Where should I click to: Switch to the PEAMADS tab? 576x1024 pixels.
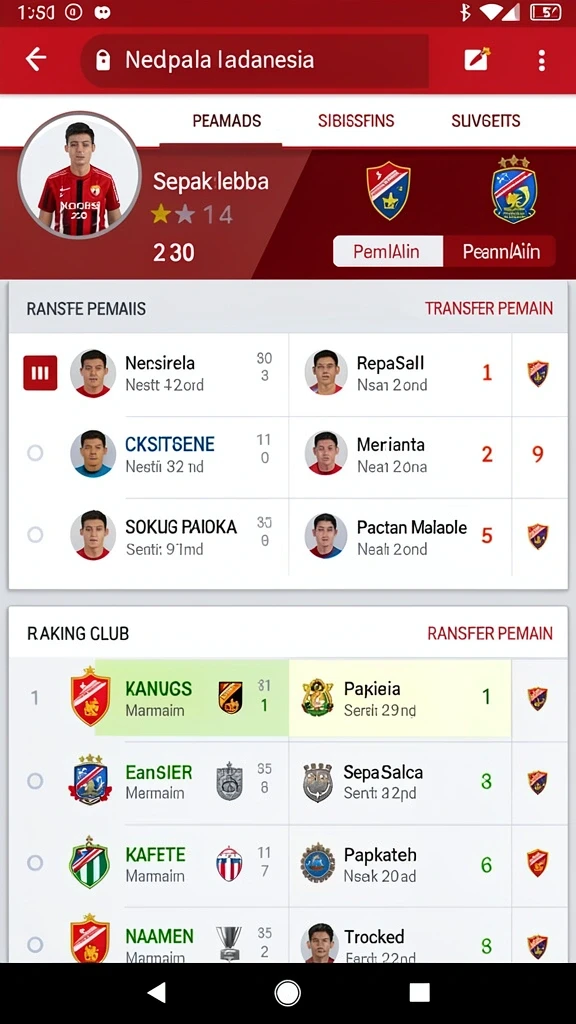(x=227, y=121)
